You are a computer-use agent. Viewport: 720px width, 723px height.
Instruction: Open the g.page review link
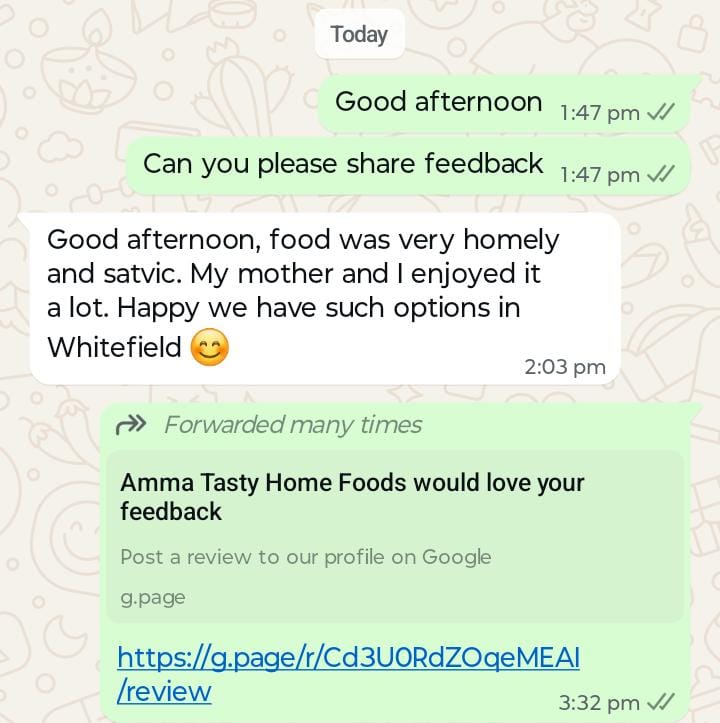(x=347, y=658)
